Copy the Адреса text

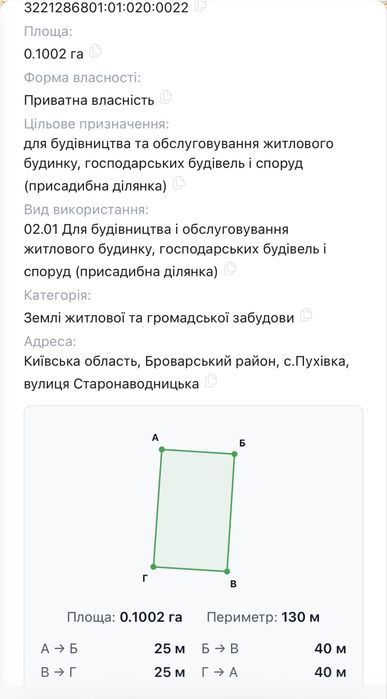[210, 381]
